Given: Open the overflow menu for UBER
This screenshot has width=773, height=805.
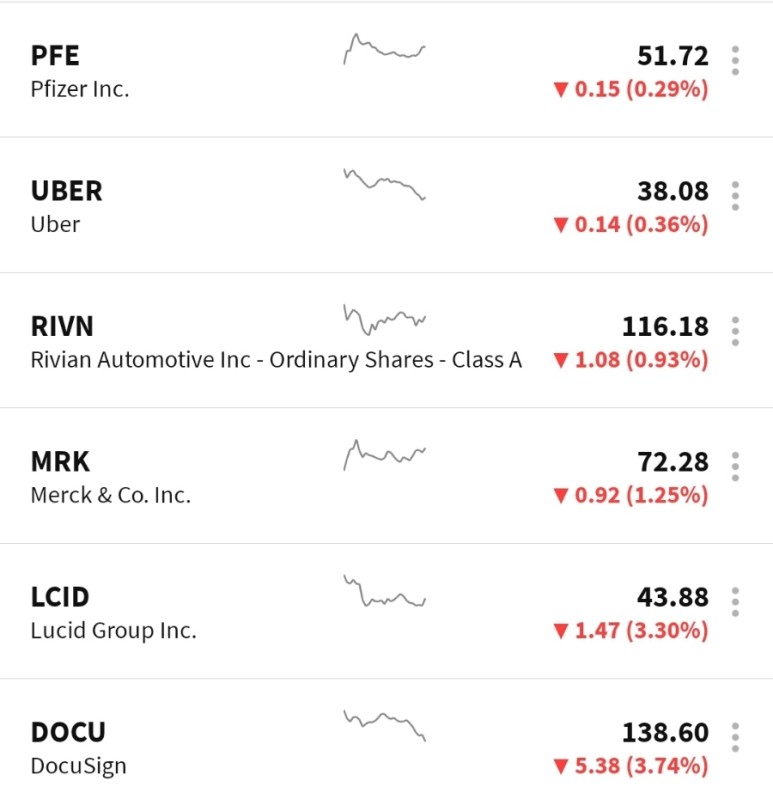Looking at the screenshot, I should (735, 195).
